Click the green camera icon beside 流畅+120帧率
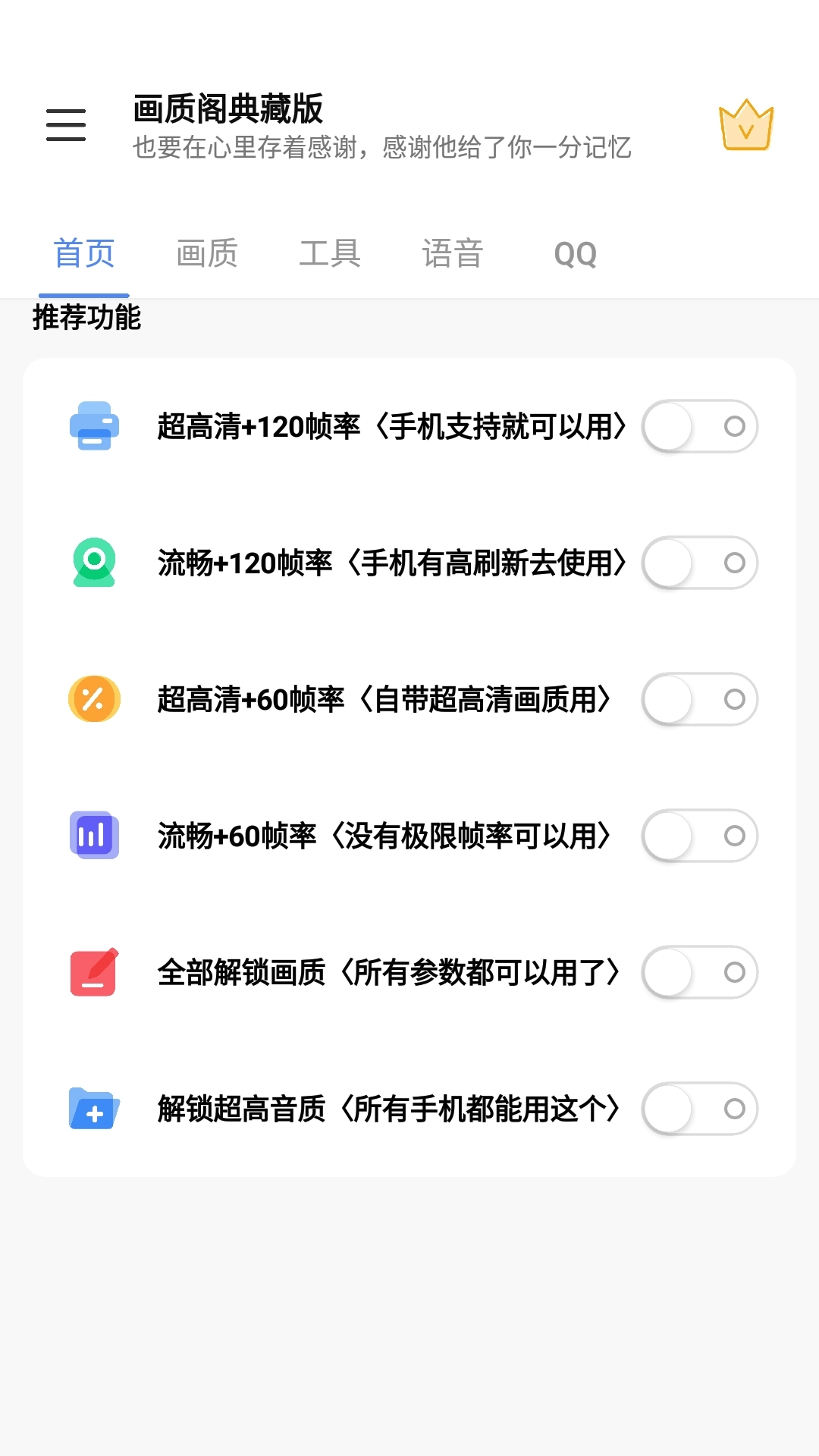Screen dimensions: 819x1456 93,563
